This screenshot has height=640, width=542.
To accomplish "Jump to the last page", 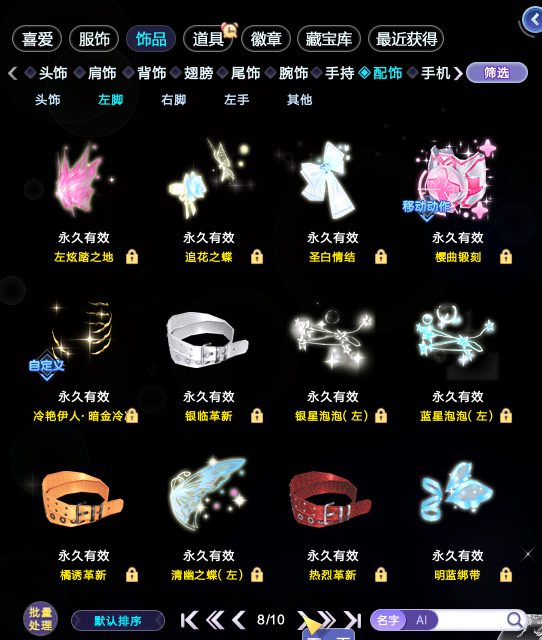I will 352,620.
